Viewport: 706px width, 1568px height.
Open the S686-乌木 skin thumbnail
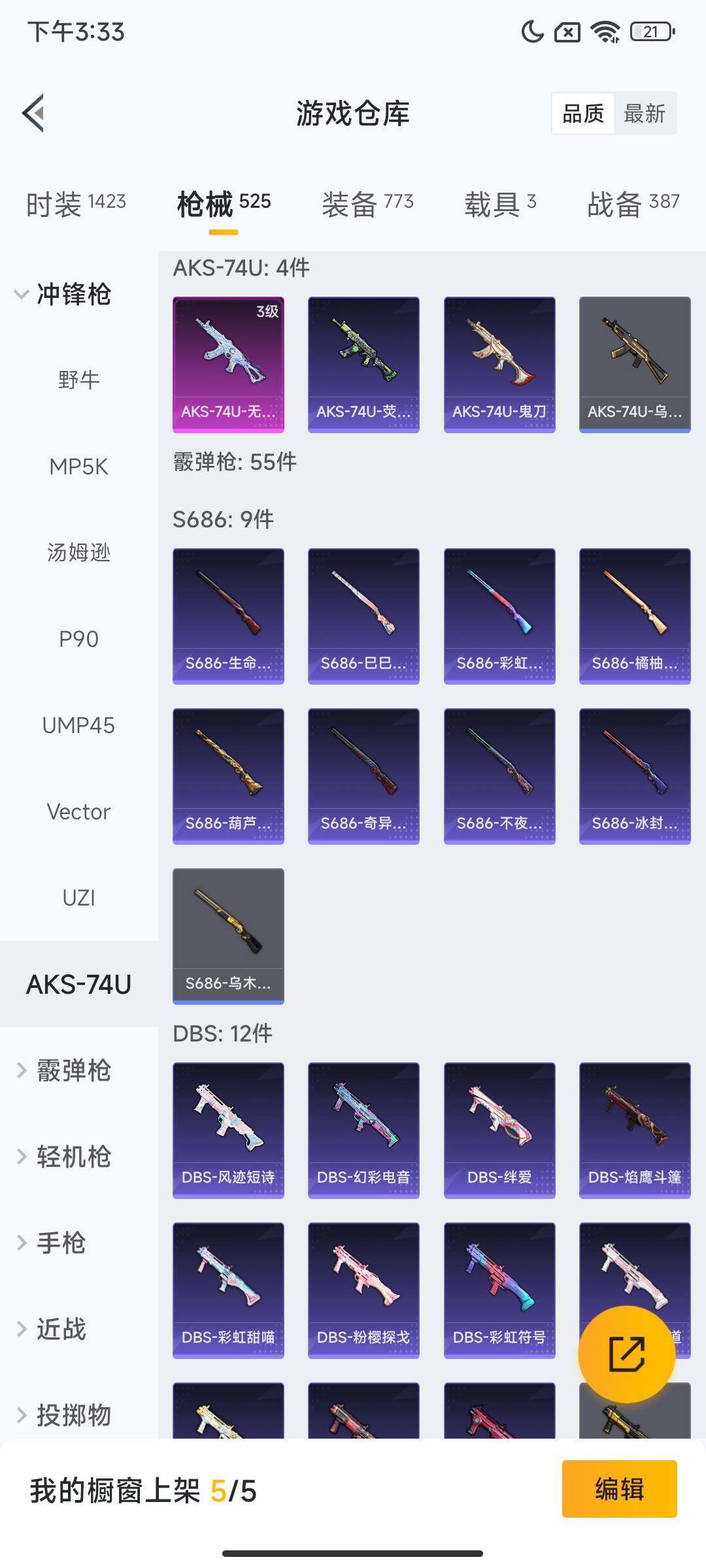click(228, 936)
